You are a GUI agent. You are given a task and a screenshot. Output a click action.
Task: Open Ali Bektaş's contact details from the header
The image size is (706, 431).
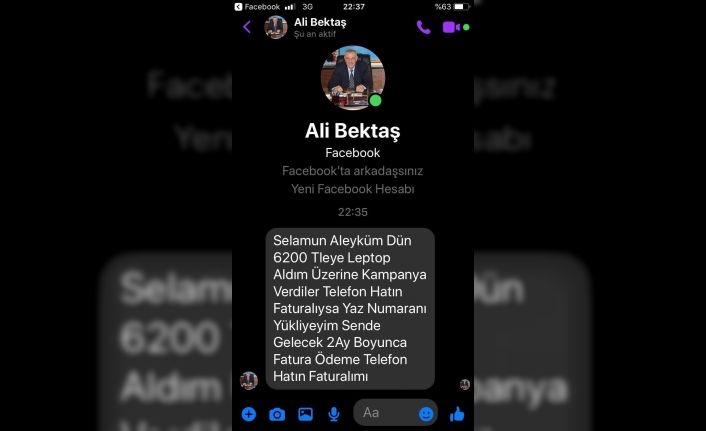[319, 27]
